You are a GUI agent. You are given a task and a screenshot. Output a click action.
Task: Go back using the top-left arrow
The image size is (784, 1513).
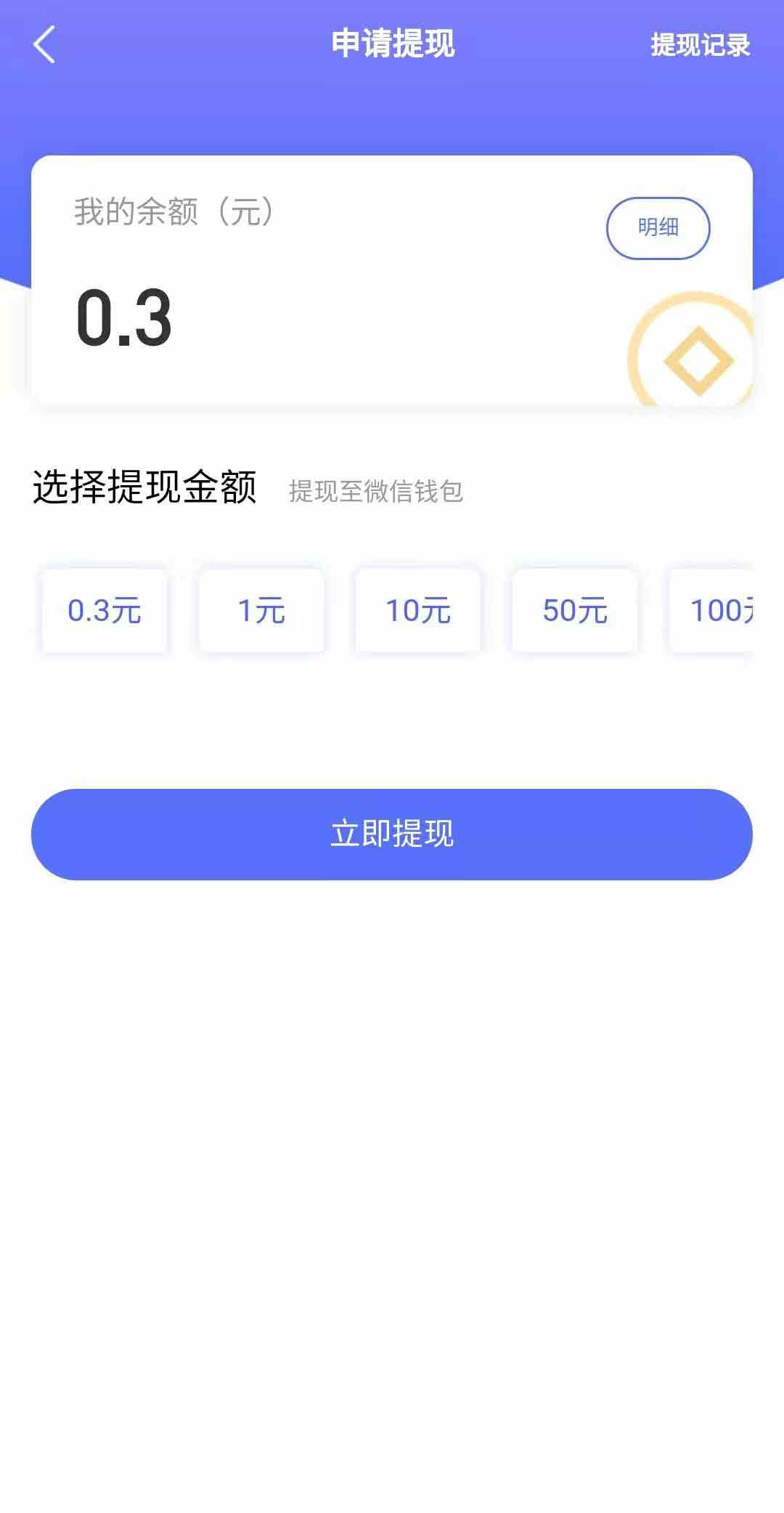point(44,44)
